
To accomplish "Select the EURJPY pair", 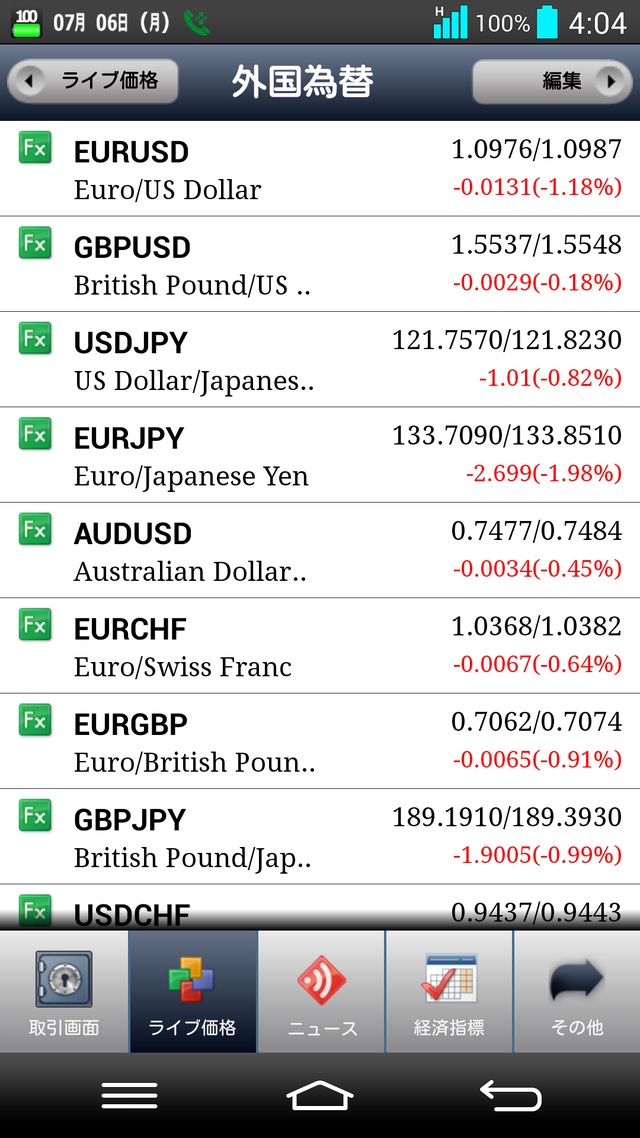I will tap(320, 455).
